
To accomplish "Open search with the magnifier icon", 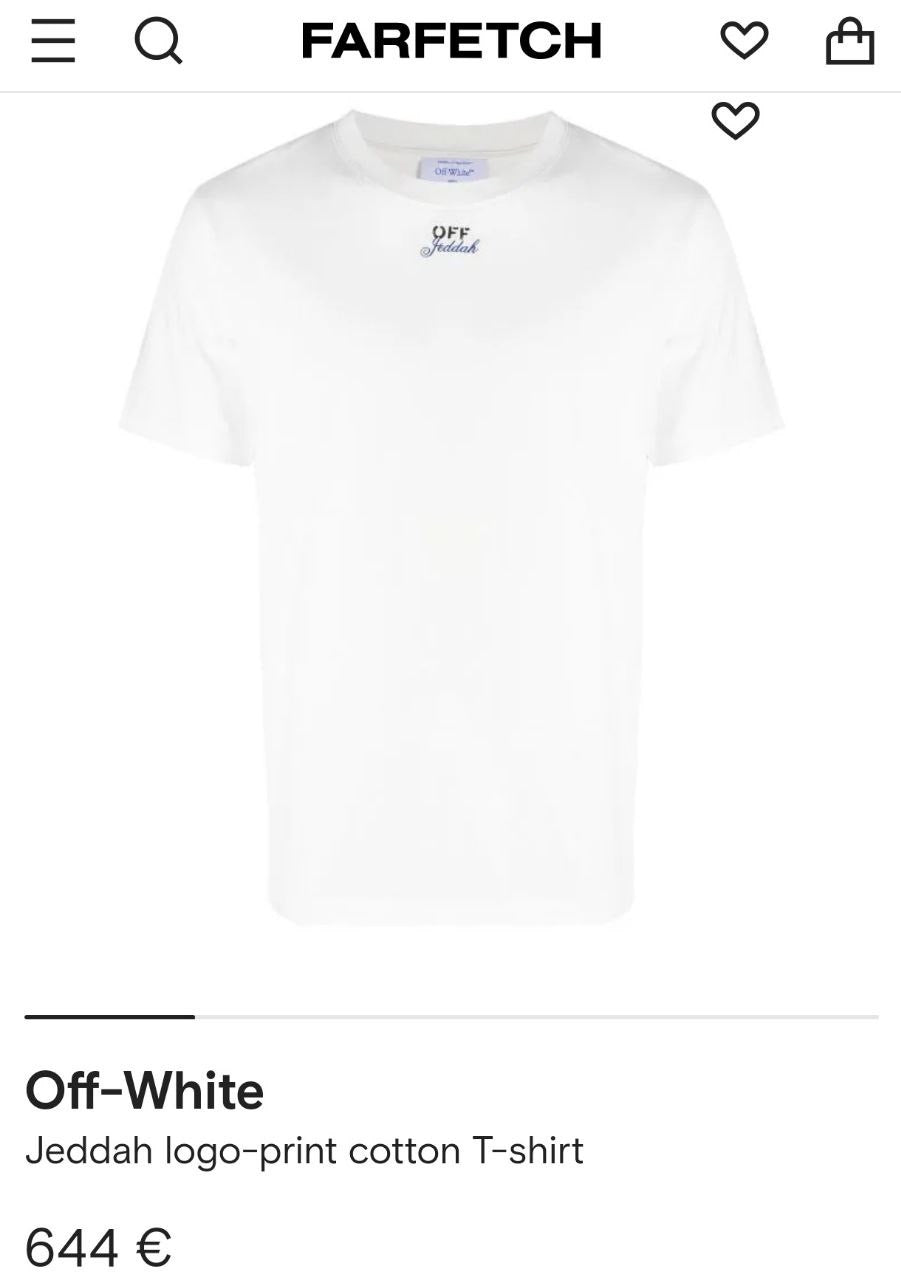I will pos(158,42).
